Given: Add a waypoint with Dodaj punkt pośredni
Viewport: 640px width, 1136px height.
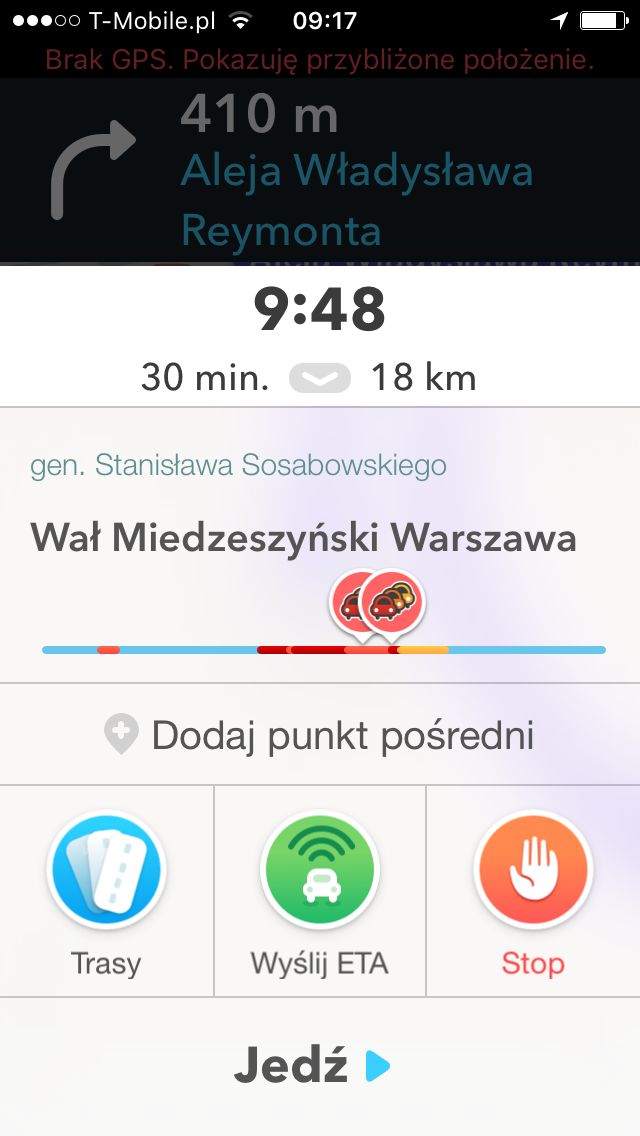Looking at the screenshot, I should (320, 735).
